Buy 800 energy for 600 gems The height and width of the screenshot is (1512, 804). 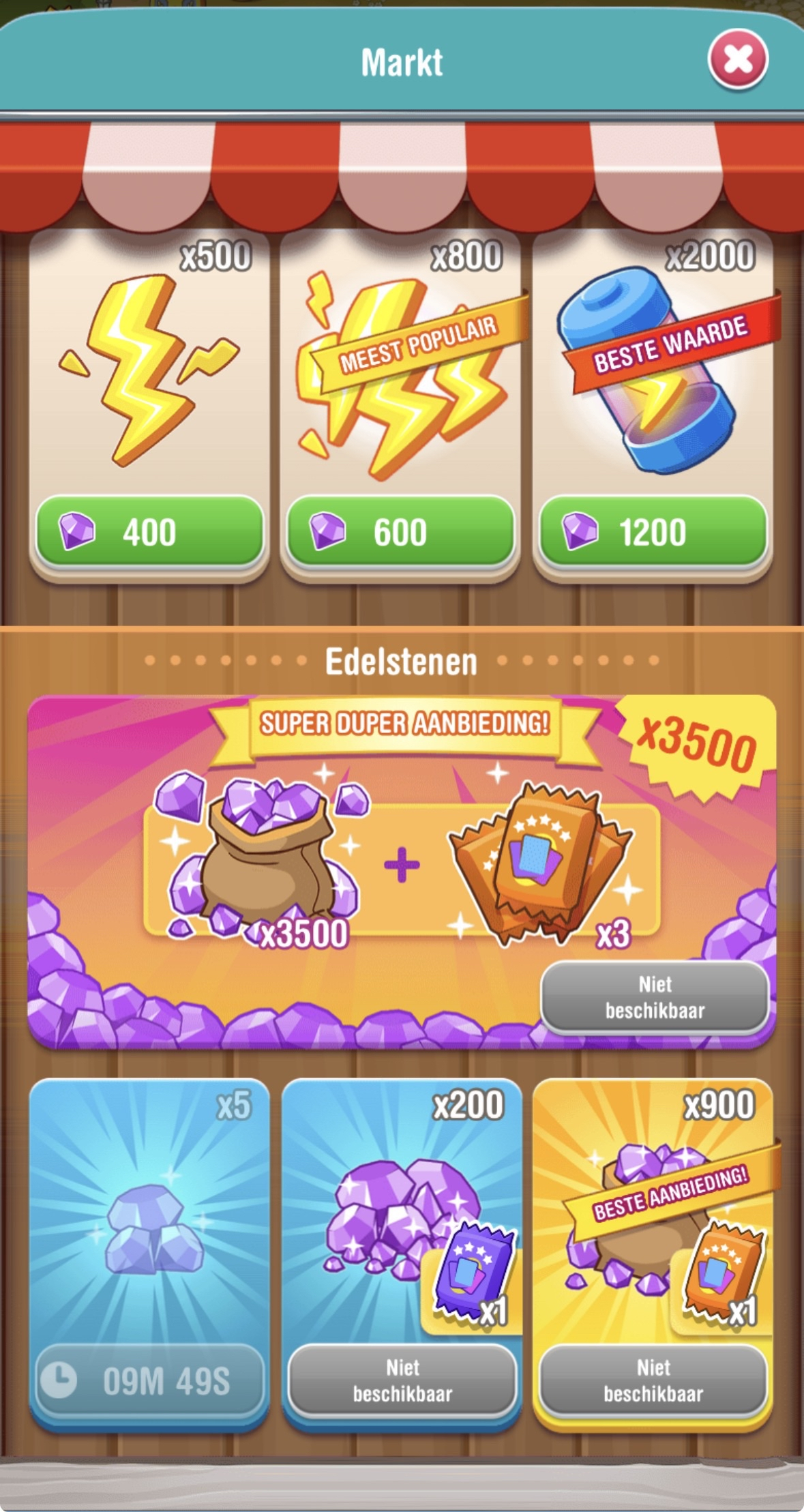pos(400,532)
